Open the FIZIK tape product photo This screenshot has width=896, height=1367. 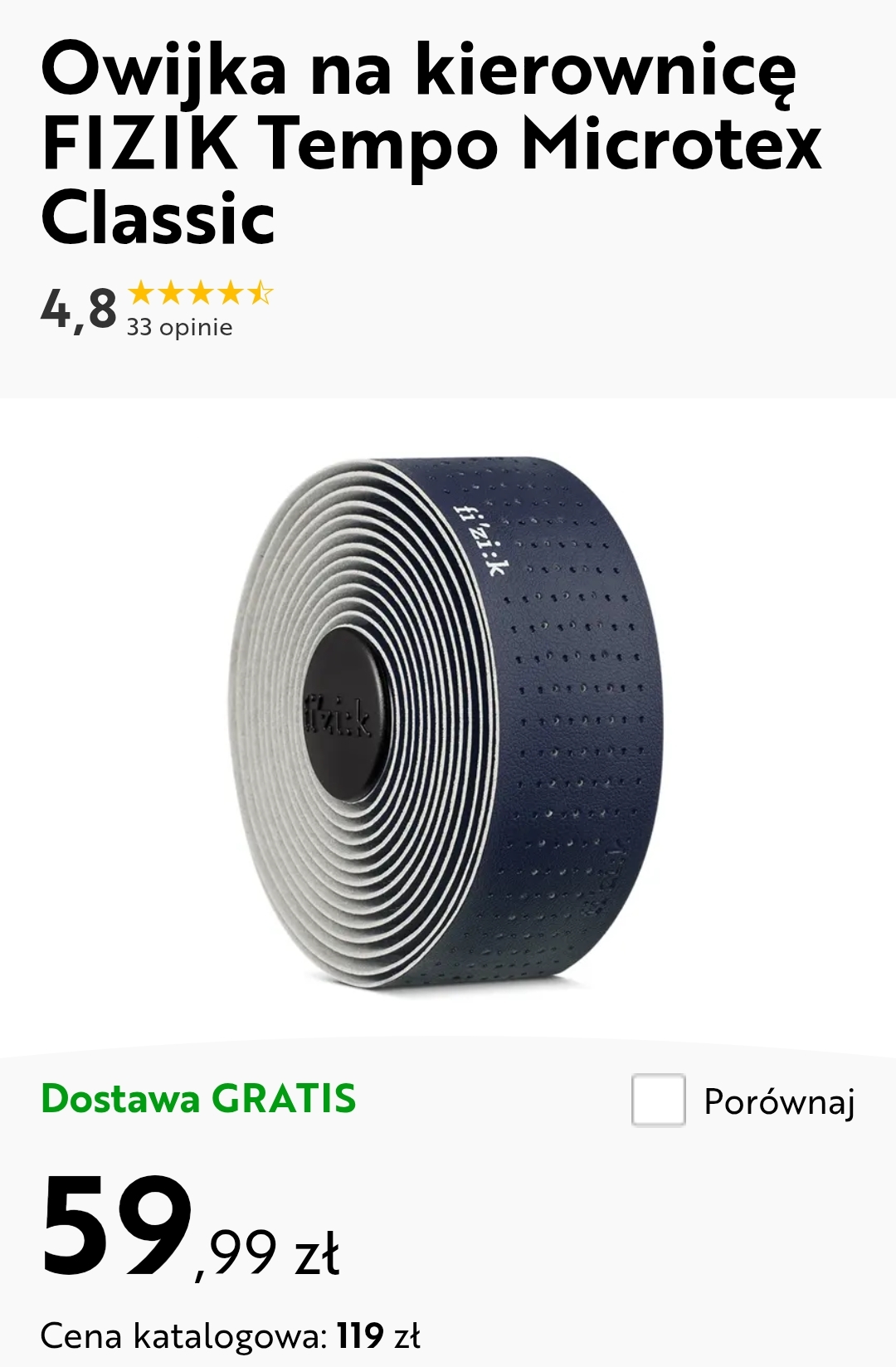pos(446,722)
